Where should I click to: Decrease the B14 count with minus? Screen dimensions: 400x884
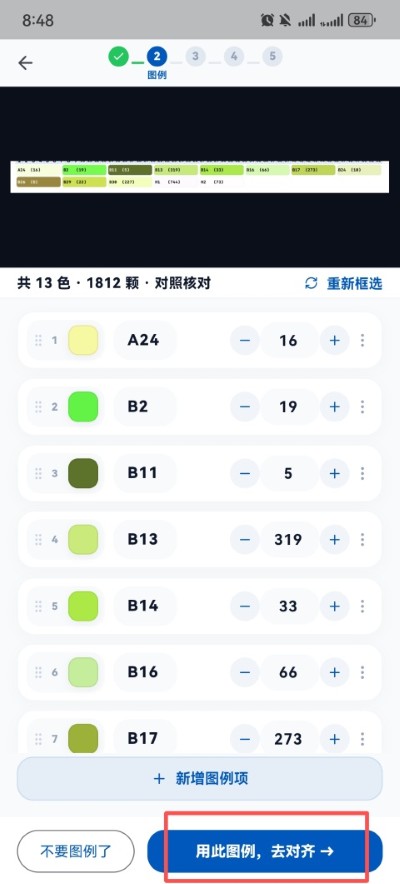245,606
